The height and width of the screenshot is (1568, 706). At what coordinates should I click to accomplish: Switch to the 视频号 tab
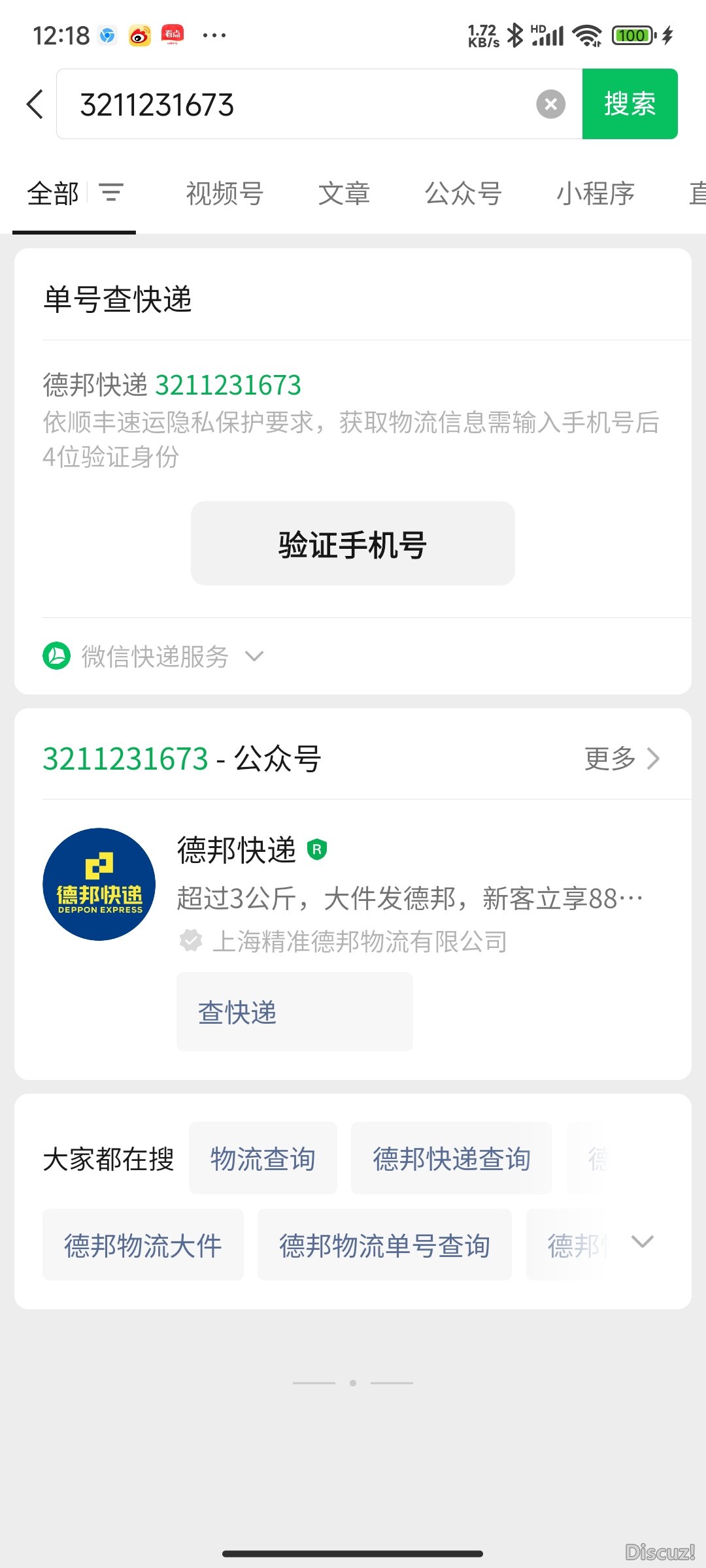click(x=225, y=193)
